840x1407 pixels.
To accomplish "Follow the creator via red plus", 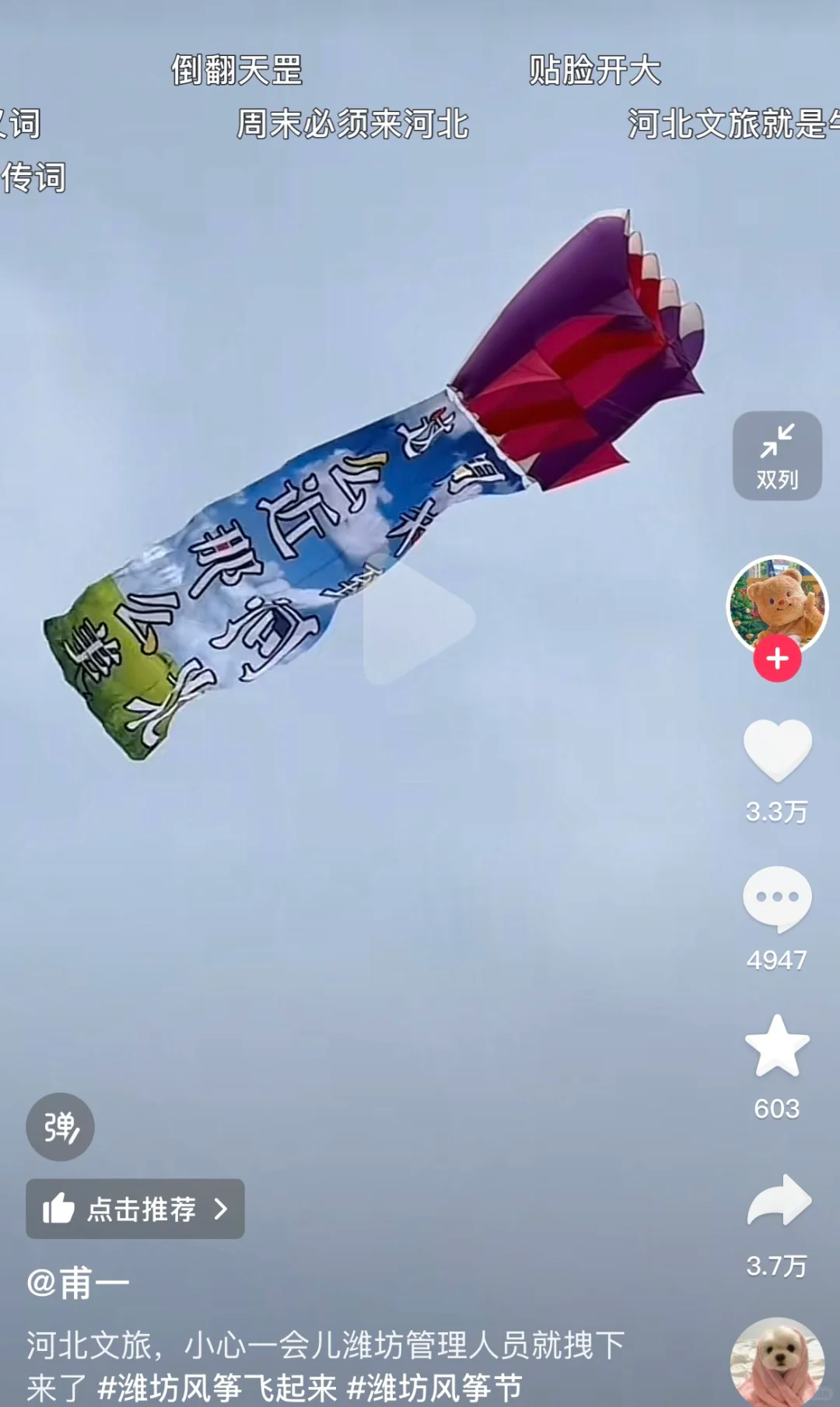I will click(777, 659).
